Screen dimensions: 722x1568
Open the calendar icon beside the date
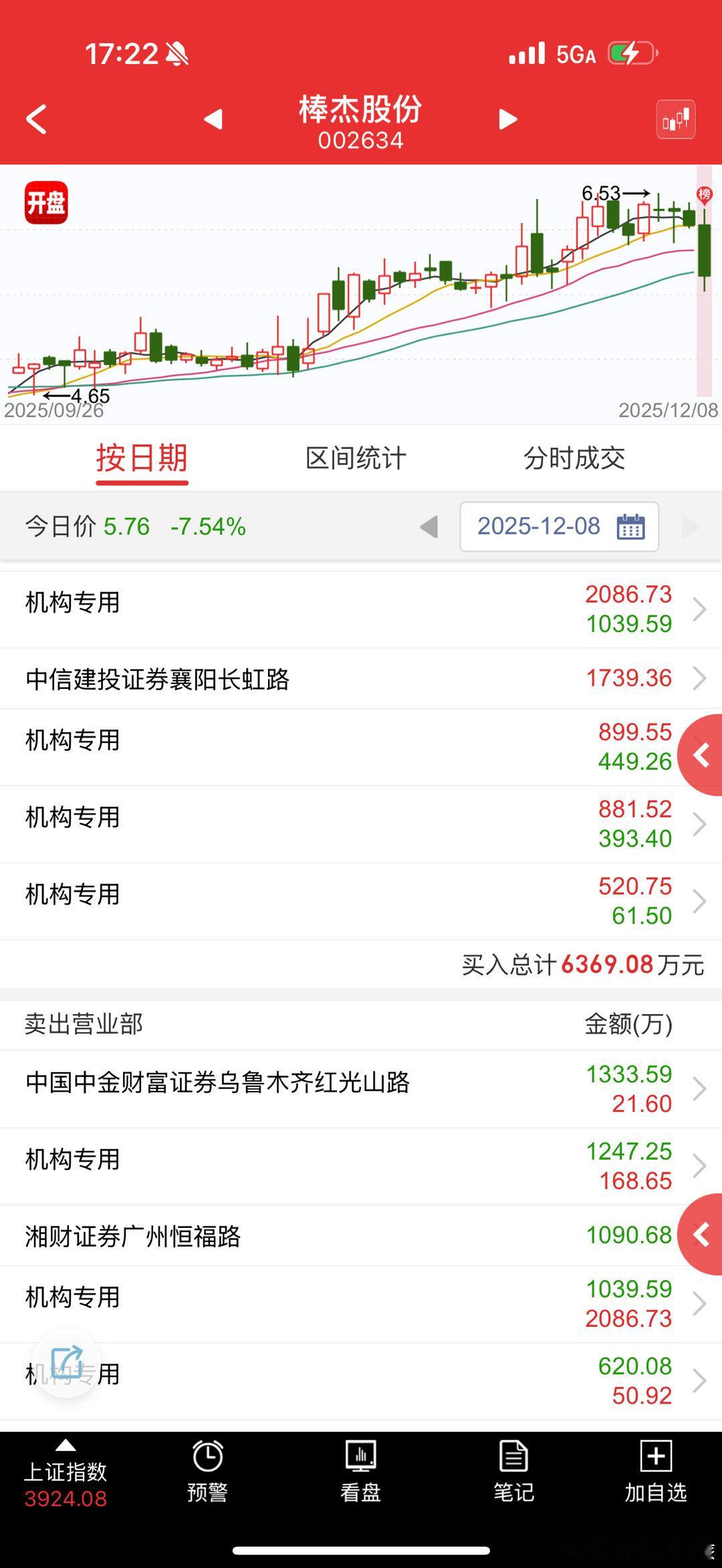click(629, 527)
